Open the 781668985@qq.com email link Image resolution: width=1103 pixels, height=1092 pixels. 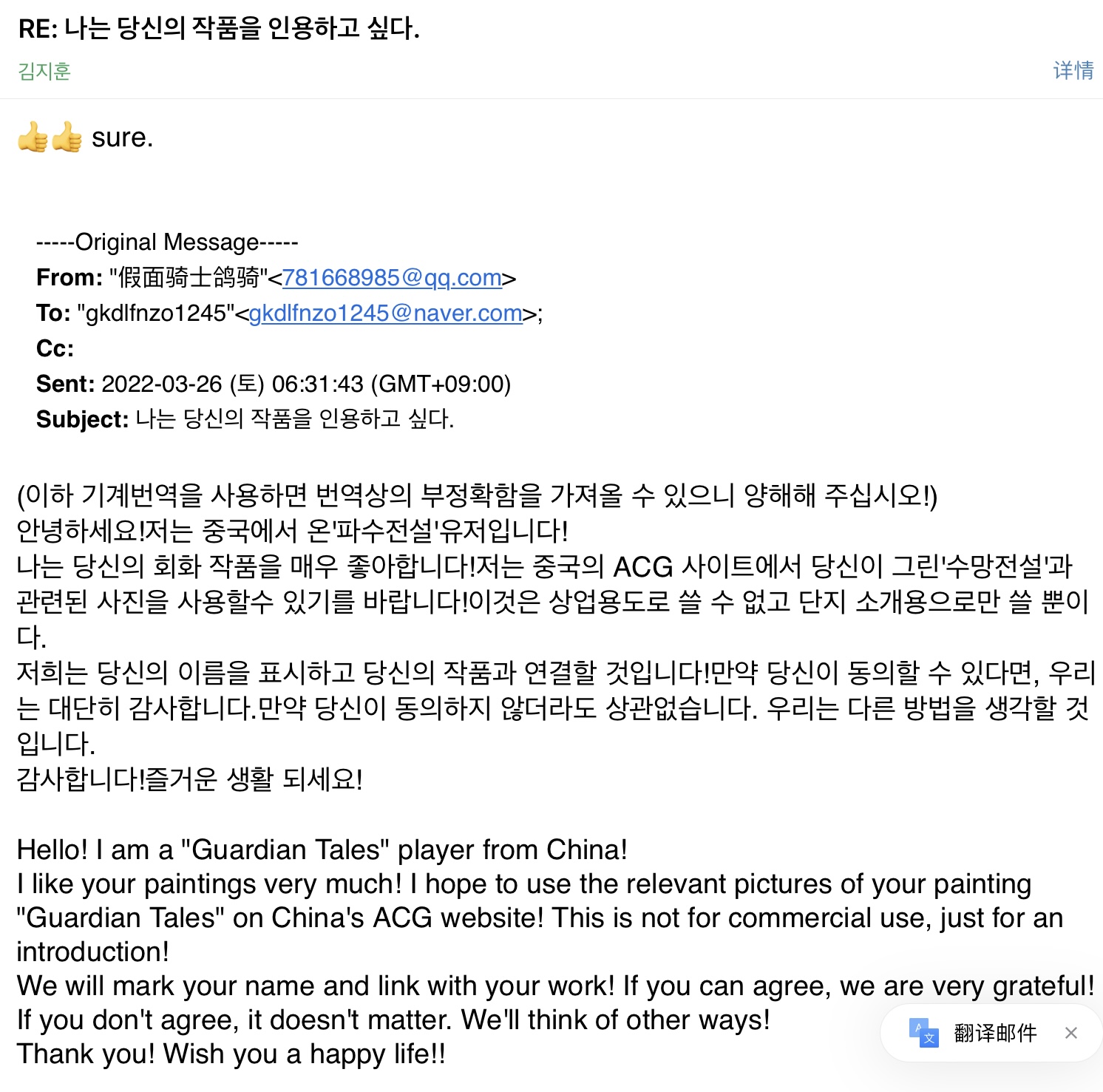(x=392, y=278)
